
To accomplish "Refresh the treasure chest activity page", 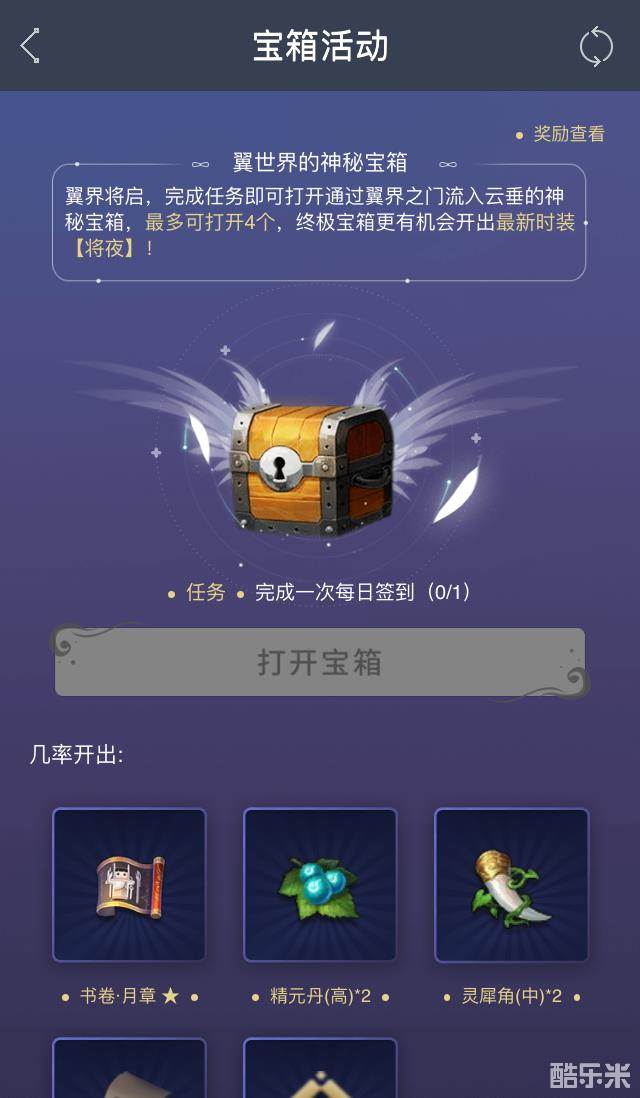I will pos(596,47).
